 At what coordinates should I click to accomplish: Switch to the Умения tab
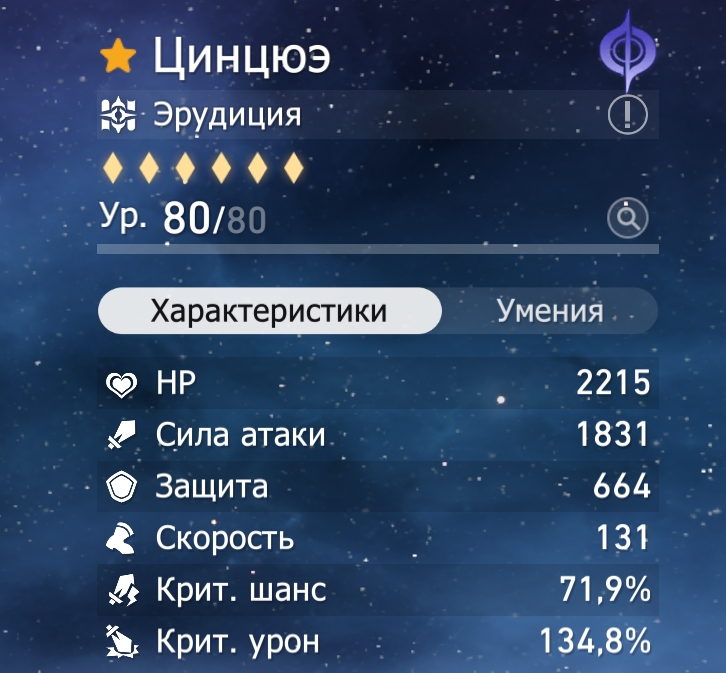pyautogui.click(x=550, y=311)
